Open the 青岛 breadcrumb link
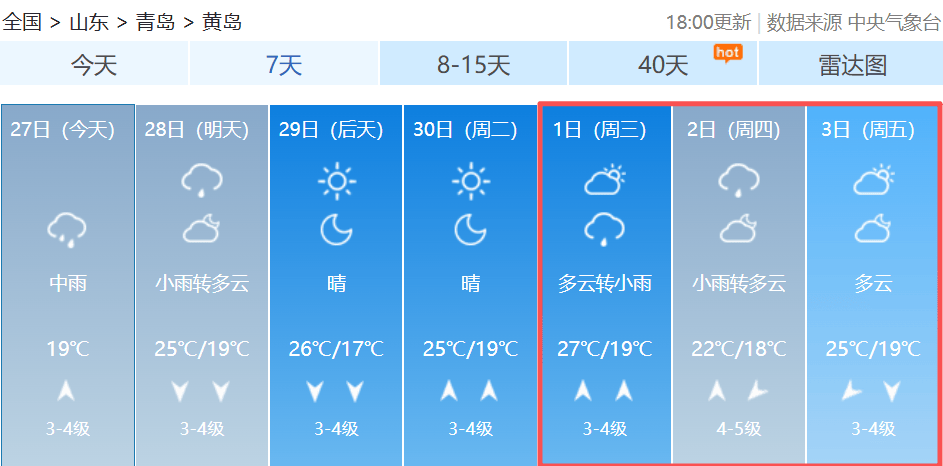Image resolution: width=943 pixels, height=466 pixels. (x=155, y=22)
